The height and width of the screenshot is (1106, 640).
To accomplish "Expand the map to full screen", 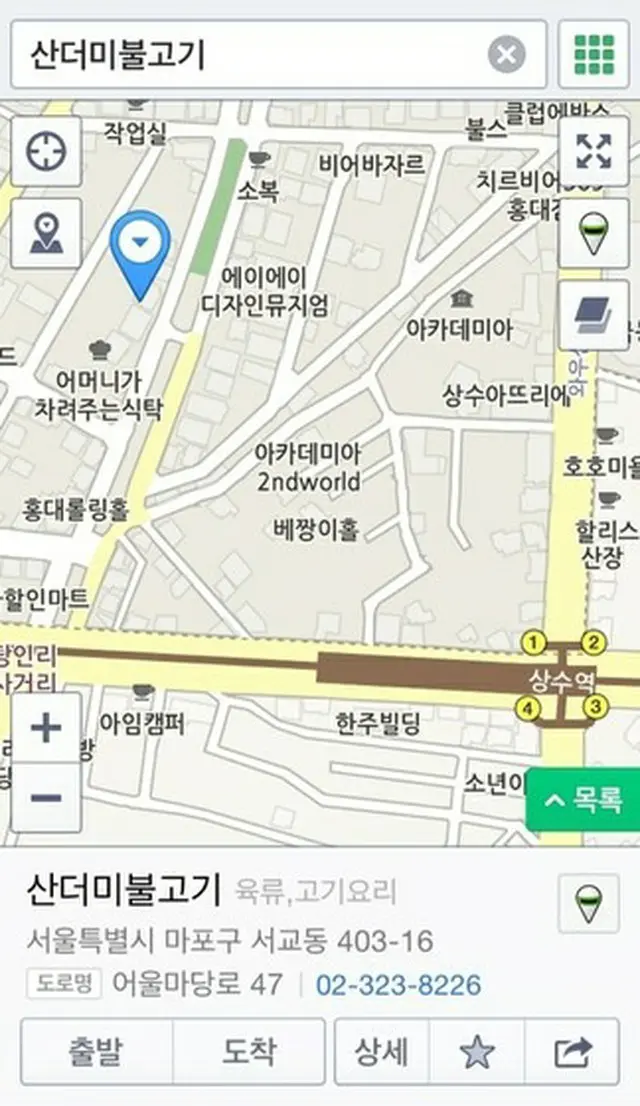I will 593,152.
